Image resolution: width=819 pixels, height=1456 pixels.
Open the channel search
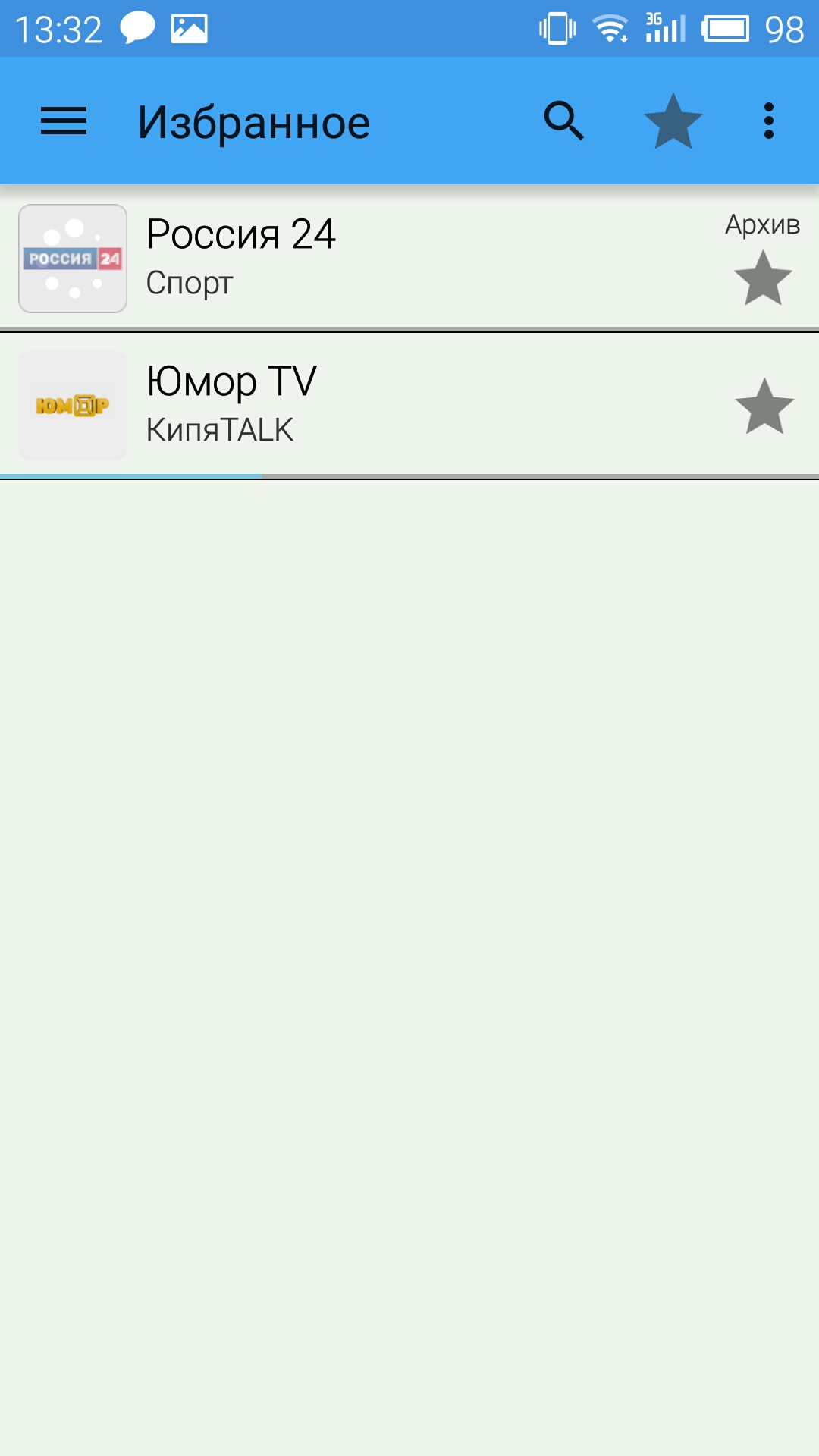point(564,121)
